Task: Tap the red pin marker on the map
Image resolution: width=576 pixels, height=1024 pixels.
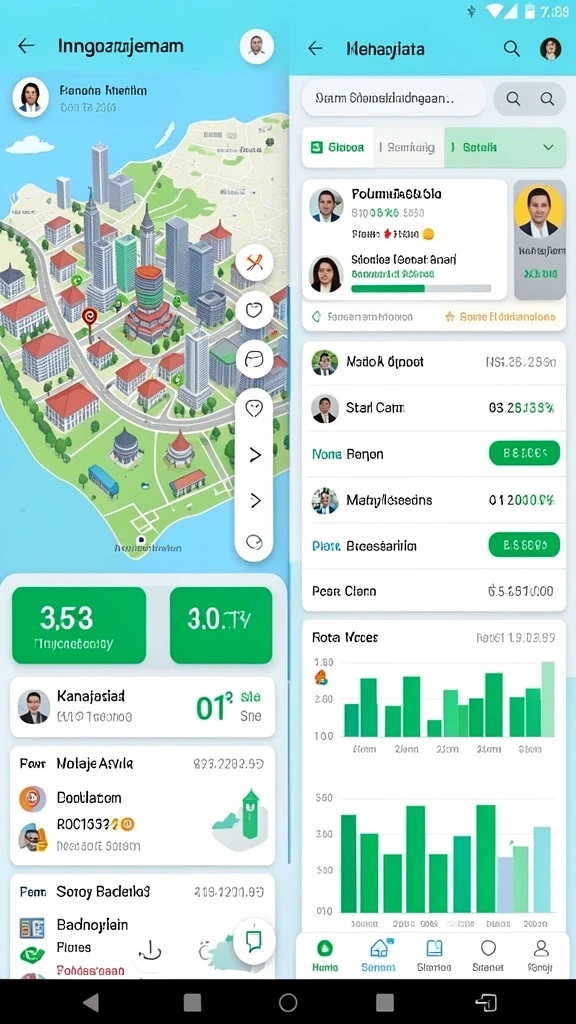Action: 89,318
